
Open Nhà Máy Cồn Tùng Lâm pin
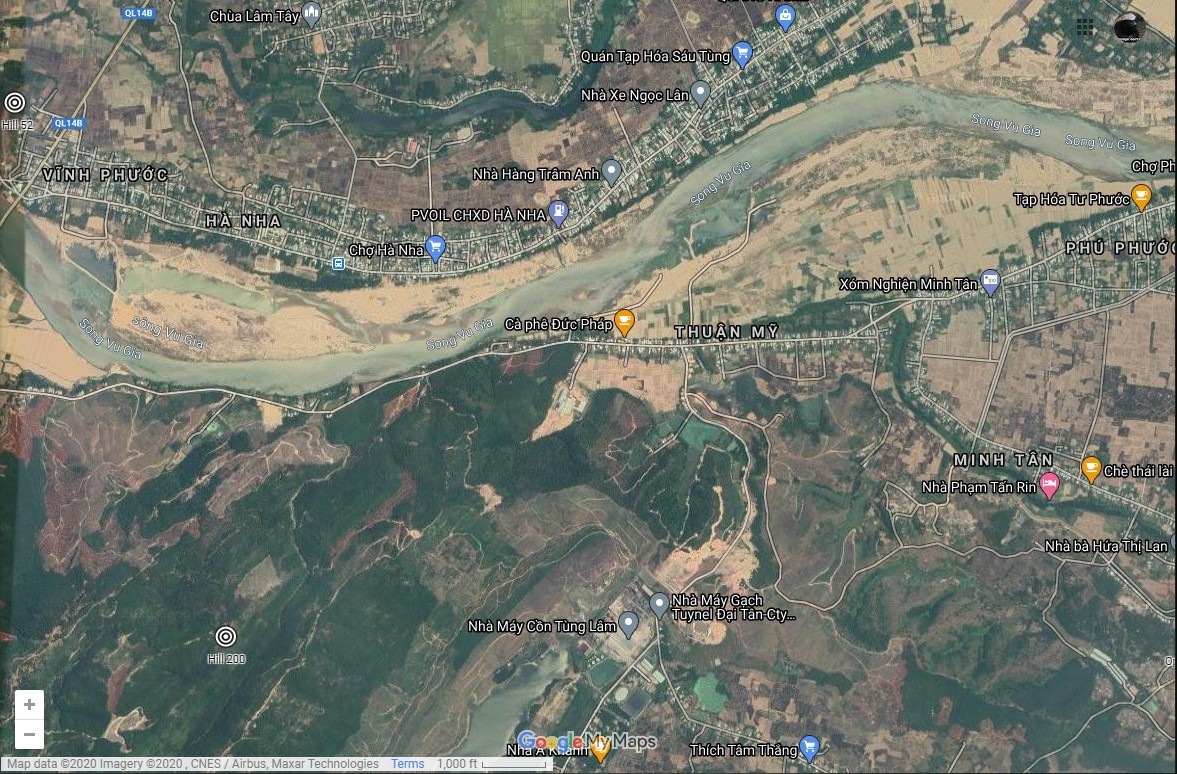[x=628, y=624]
